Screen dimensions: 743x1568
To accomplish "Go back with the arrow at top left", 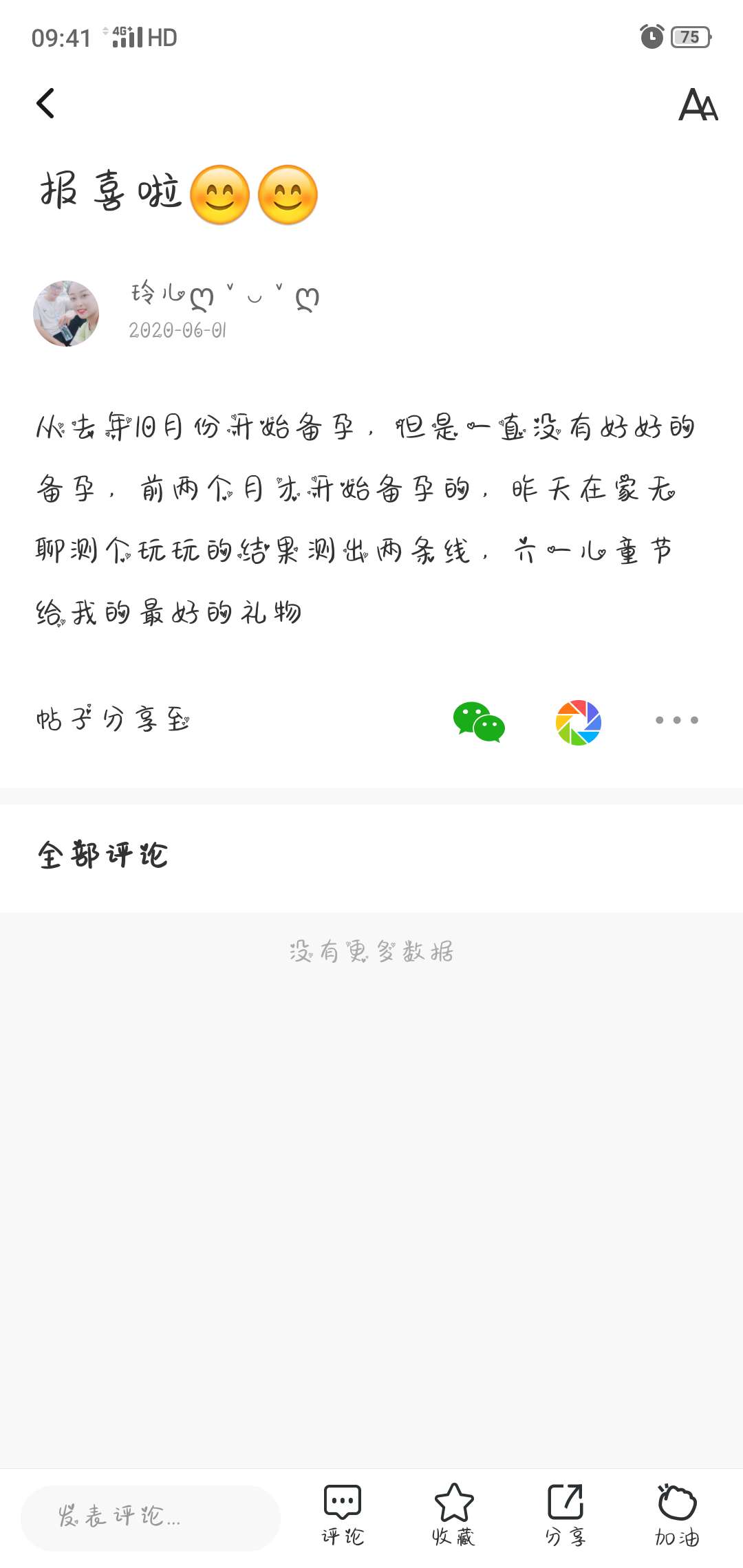I will [x=45, y=105].
